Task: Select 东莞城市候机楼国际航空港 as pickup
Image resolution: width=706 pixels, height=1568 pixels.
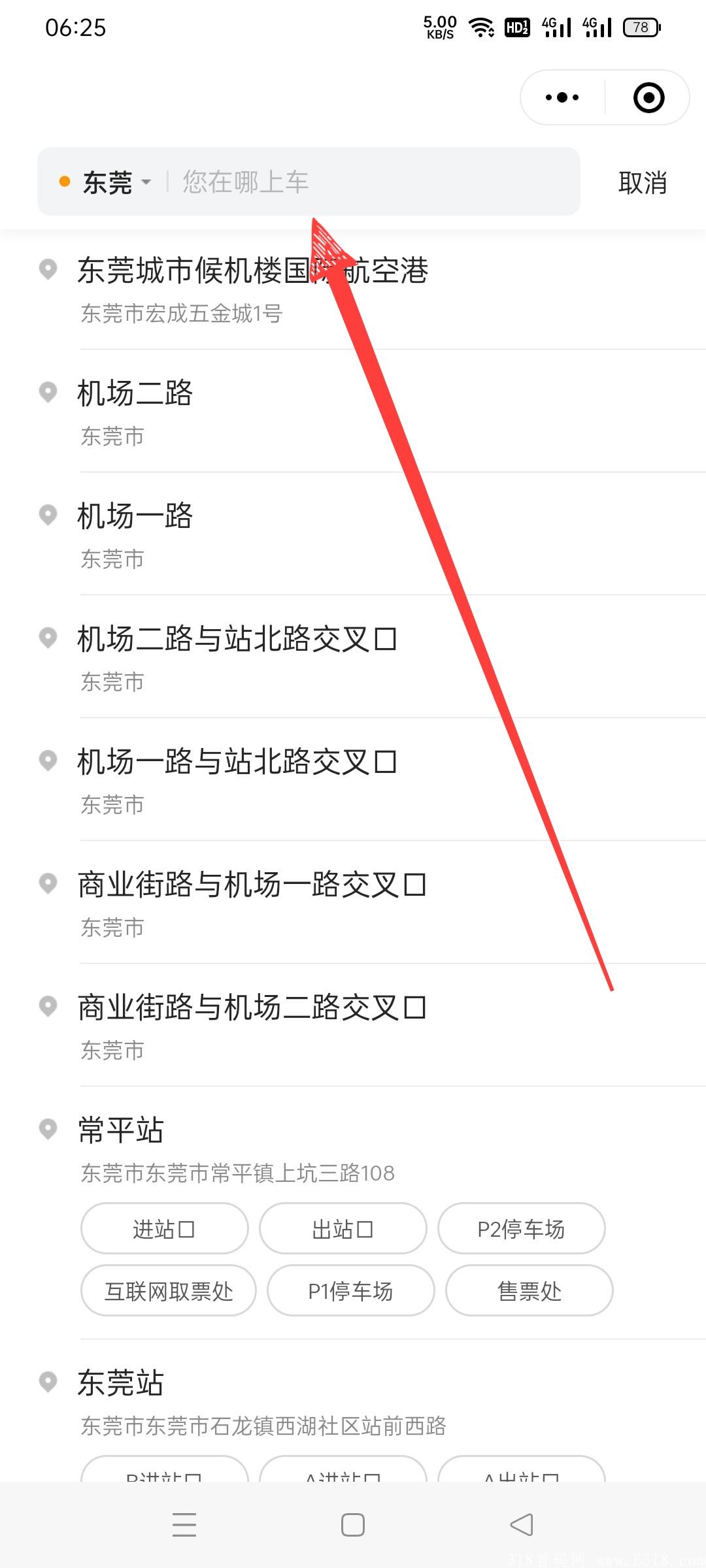Action: (x=252, y=288)
